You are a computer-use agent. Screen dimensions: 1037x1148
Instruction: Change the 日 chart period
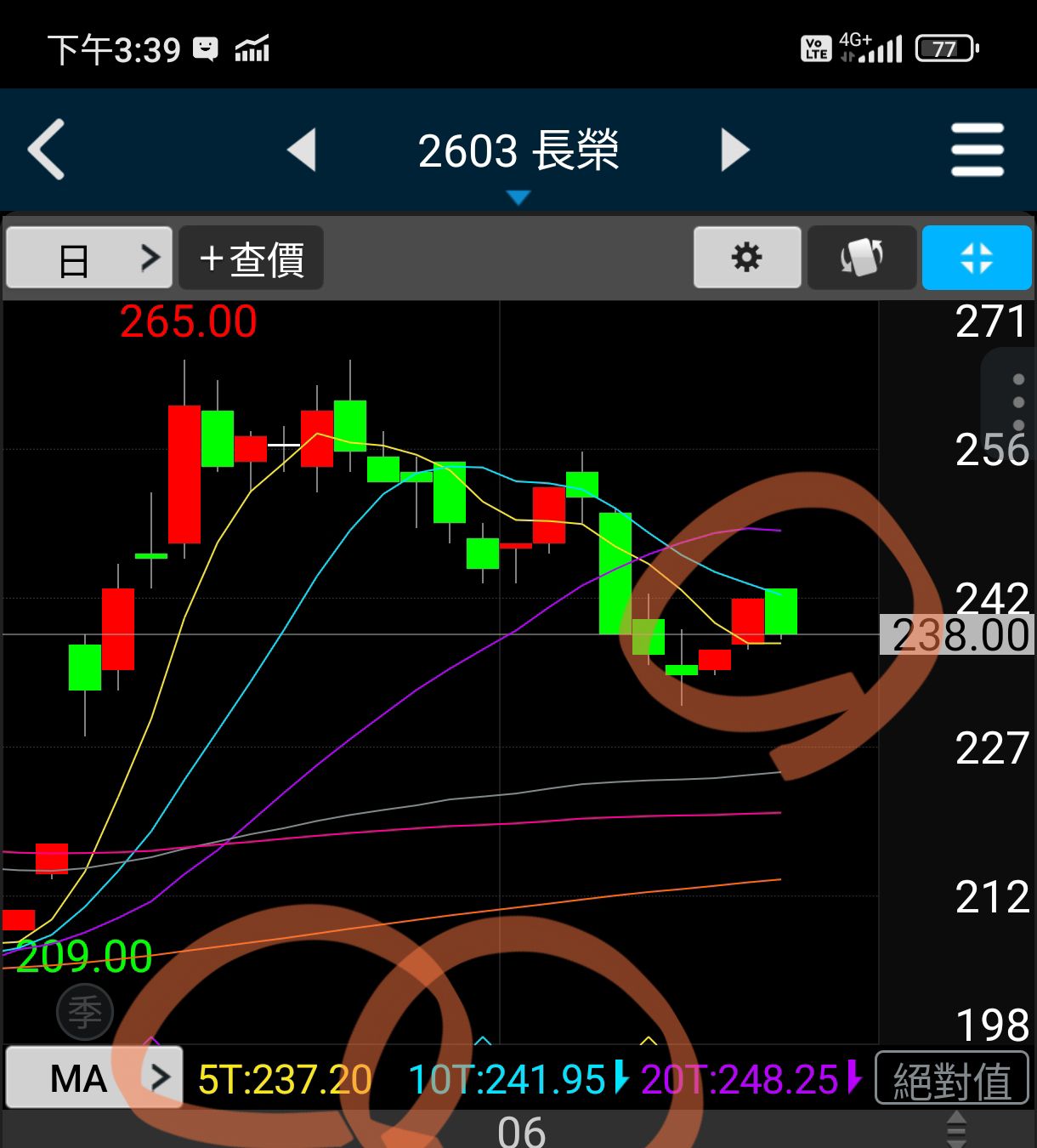(x=89, y=258)
